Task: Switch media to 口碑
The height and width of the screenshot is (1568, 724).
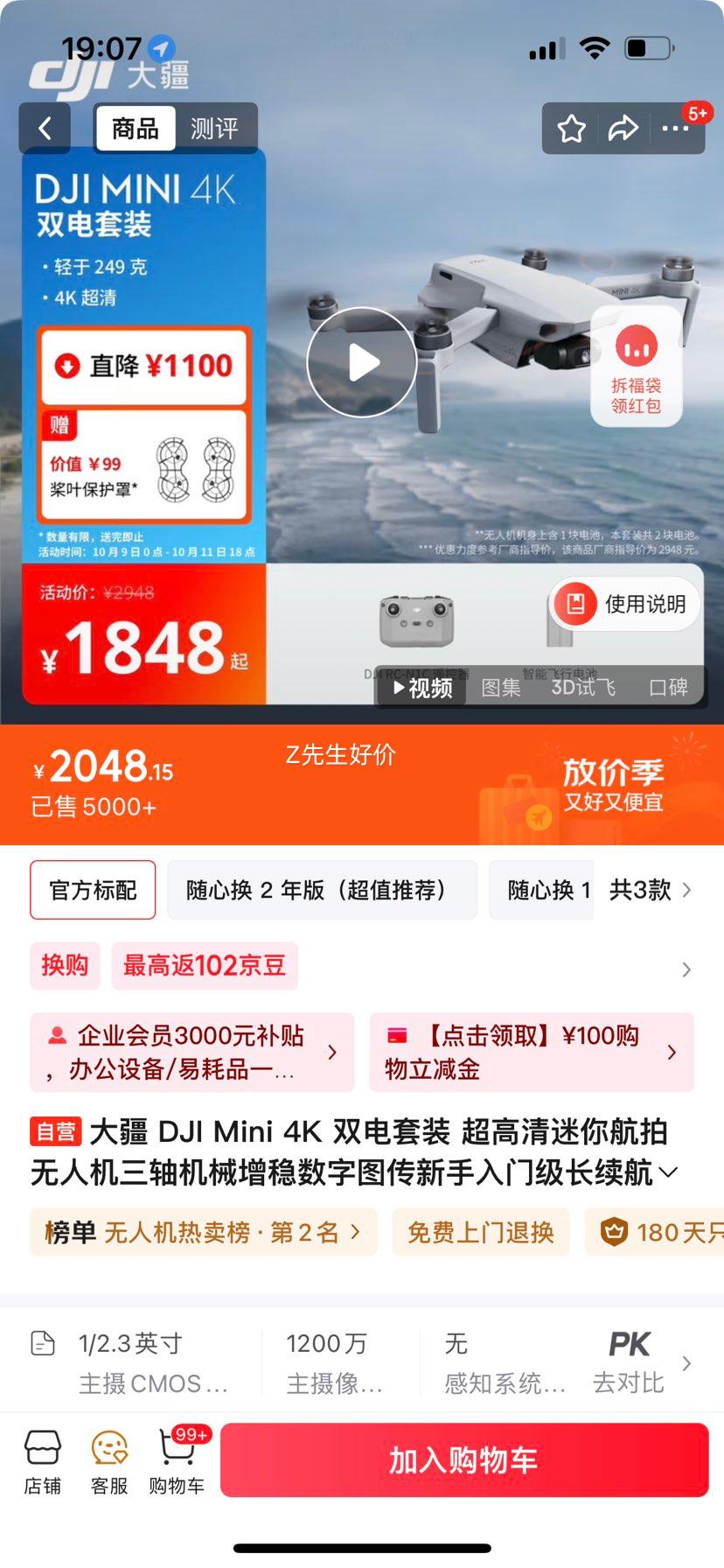Action: click(668, 688)
